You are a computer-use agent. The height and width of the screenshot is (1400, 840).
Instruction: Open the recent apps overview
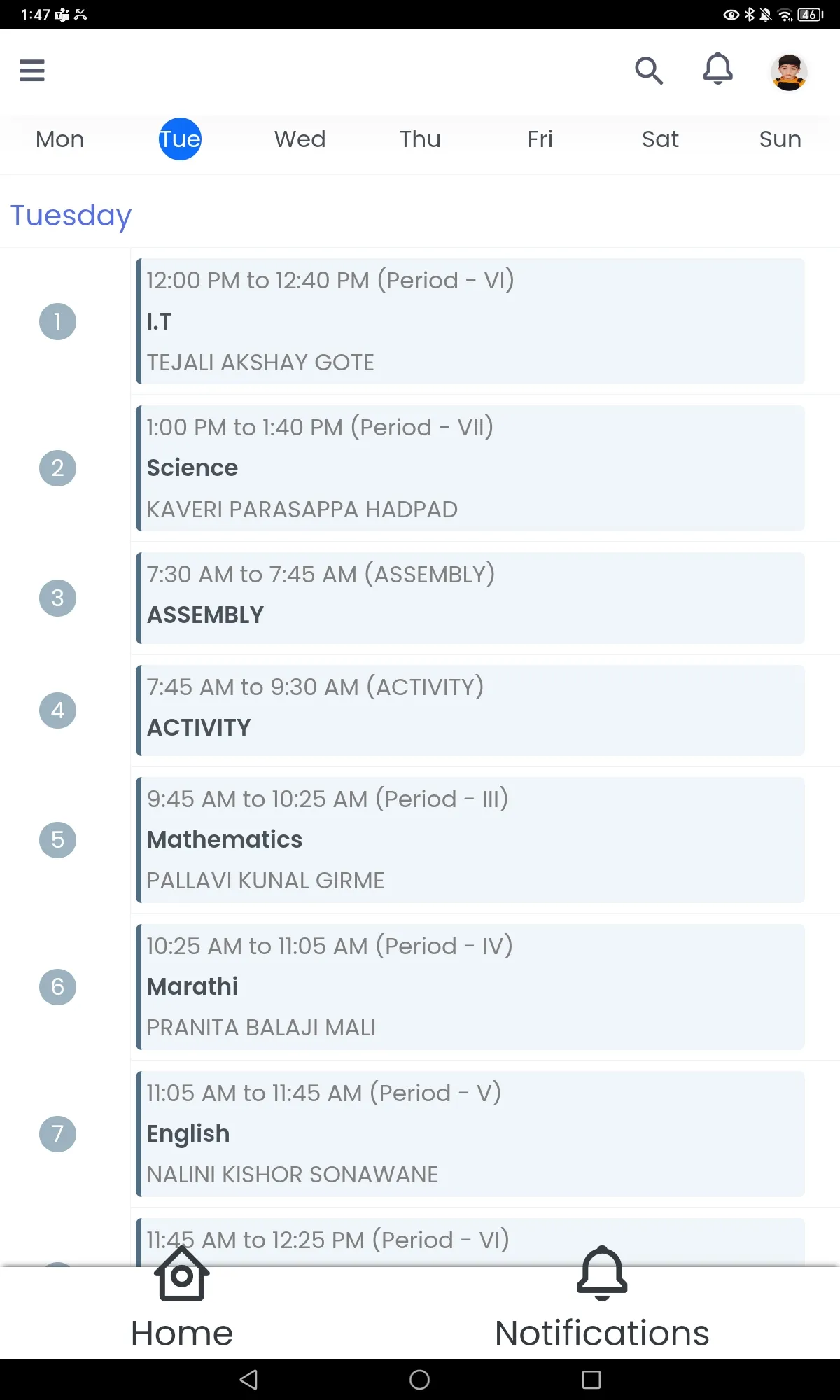[x=591, y=1380]
